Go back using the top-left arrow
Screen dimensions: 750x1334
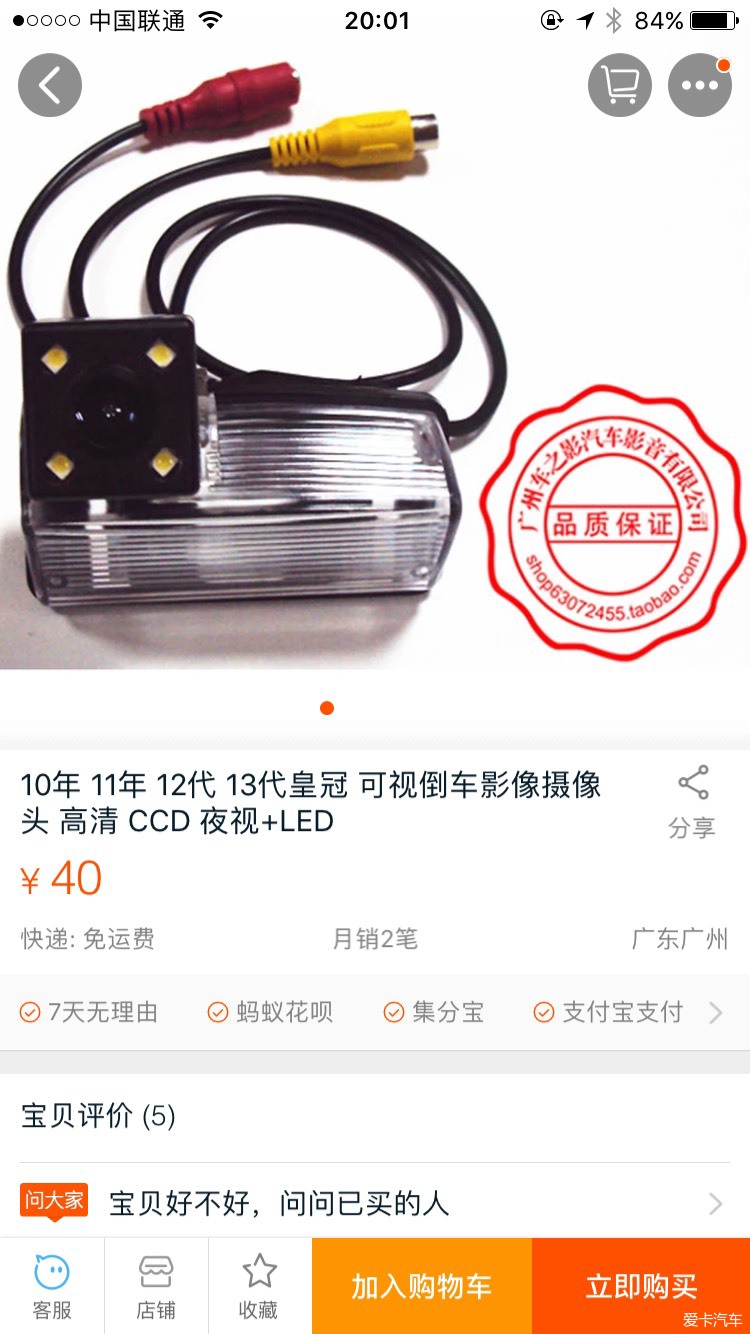tap(50, 85)
